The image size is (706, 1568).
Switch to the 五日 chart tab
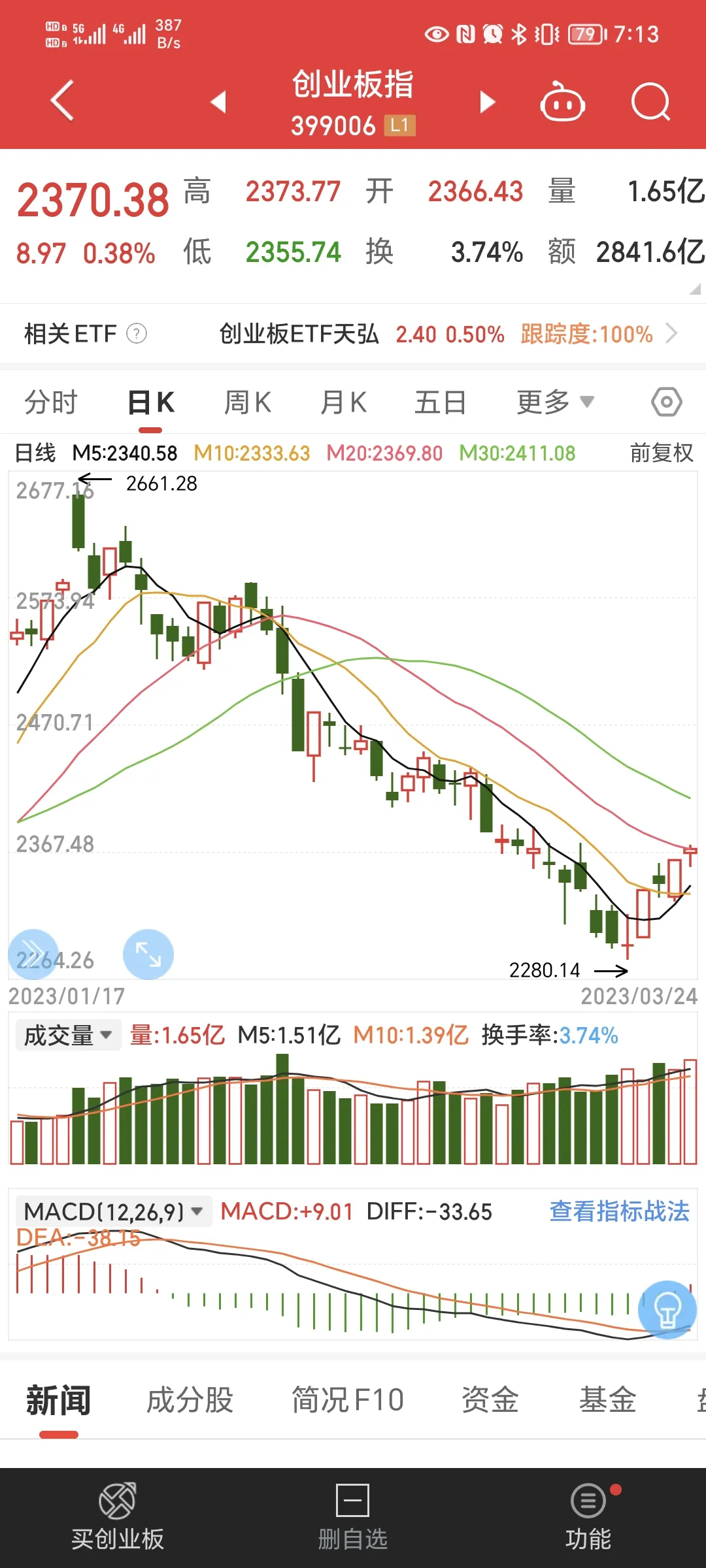point(440,402)
